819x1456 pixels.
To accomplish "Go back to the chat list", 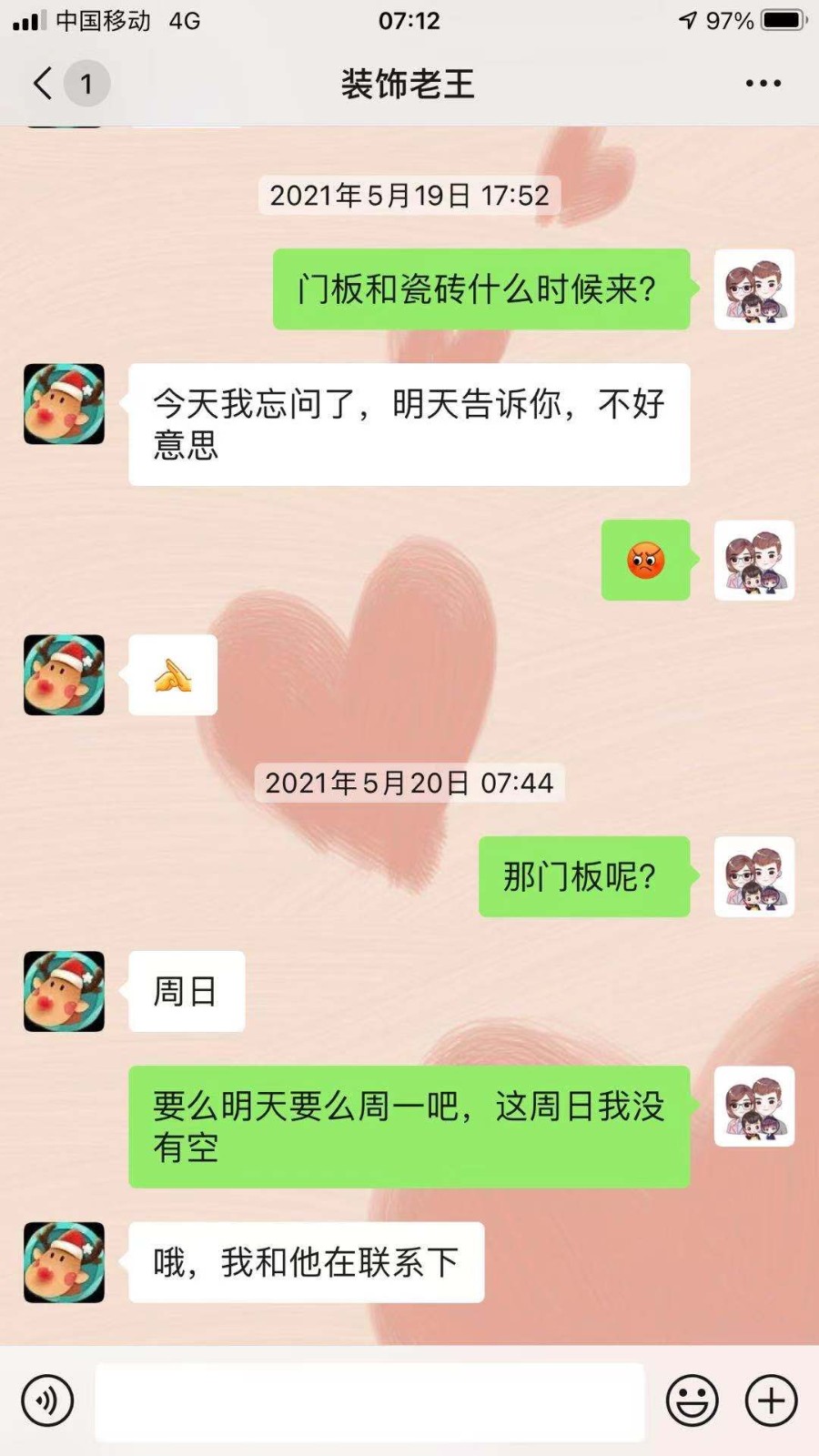I will coord(44,84).
